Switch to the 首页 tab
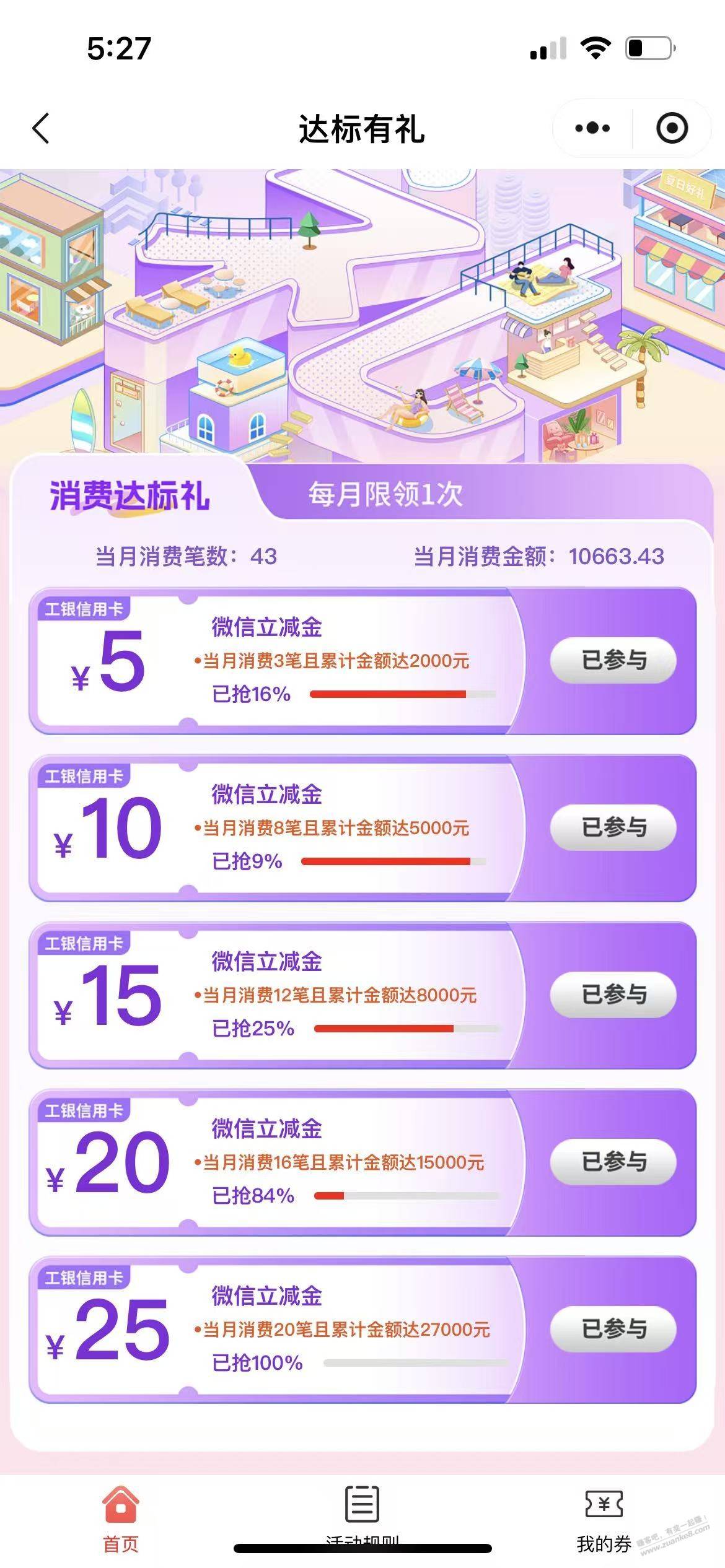This screenshot has height=1568, width=725. click(121, 1518)
